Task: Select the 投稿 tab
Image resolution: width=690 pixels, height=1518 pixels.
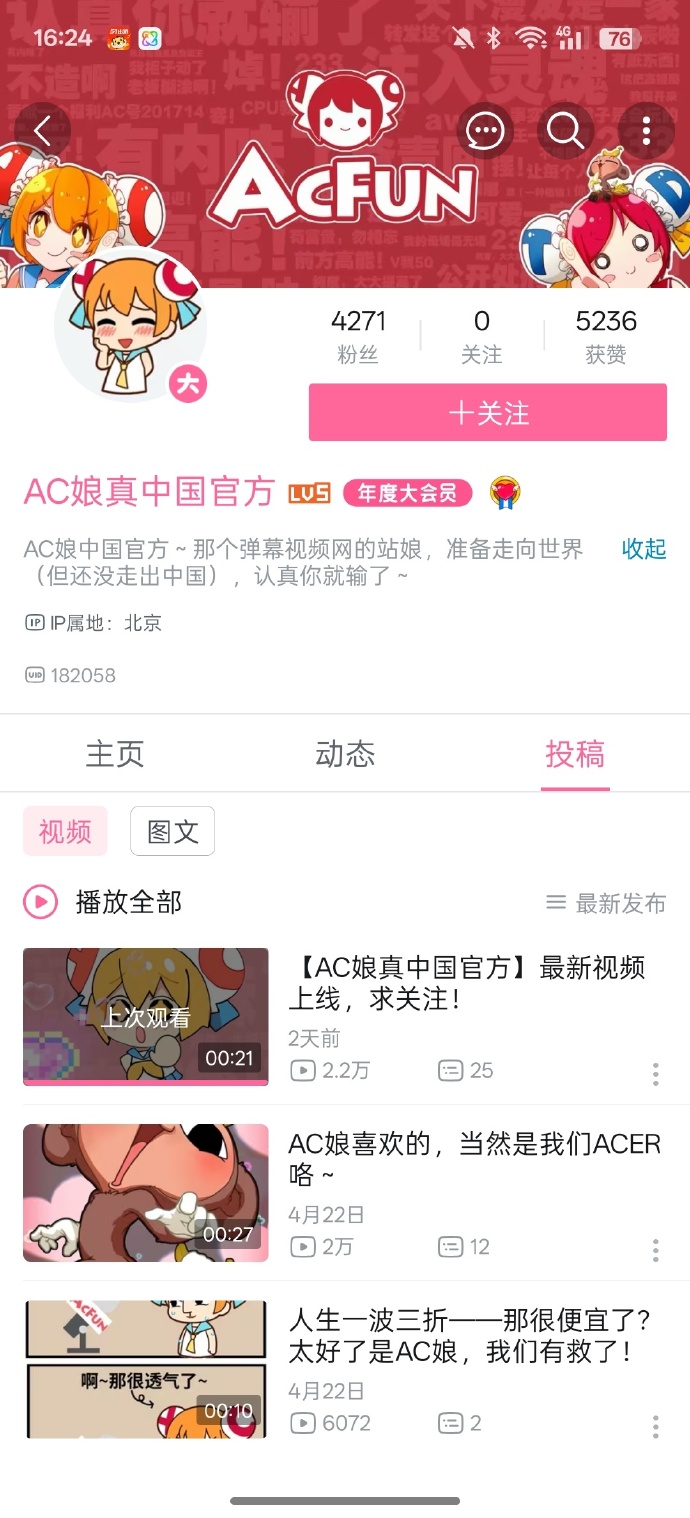Action: tap(575, 754)
